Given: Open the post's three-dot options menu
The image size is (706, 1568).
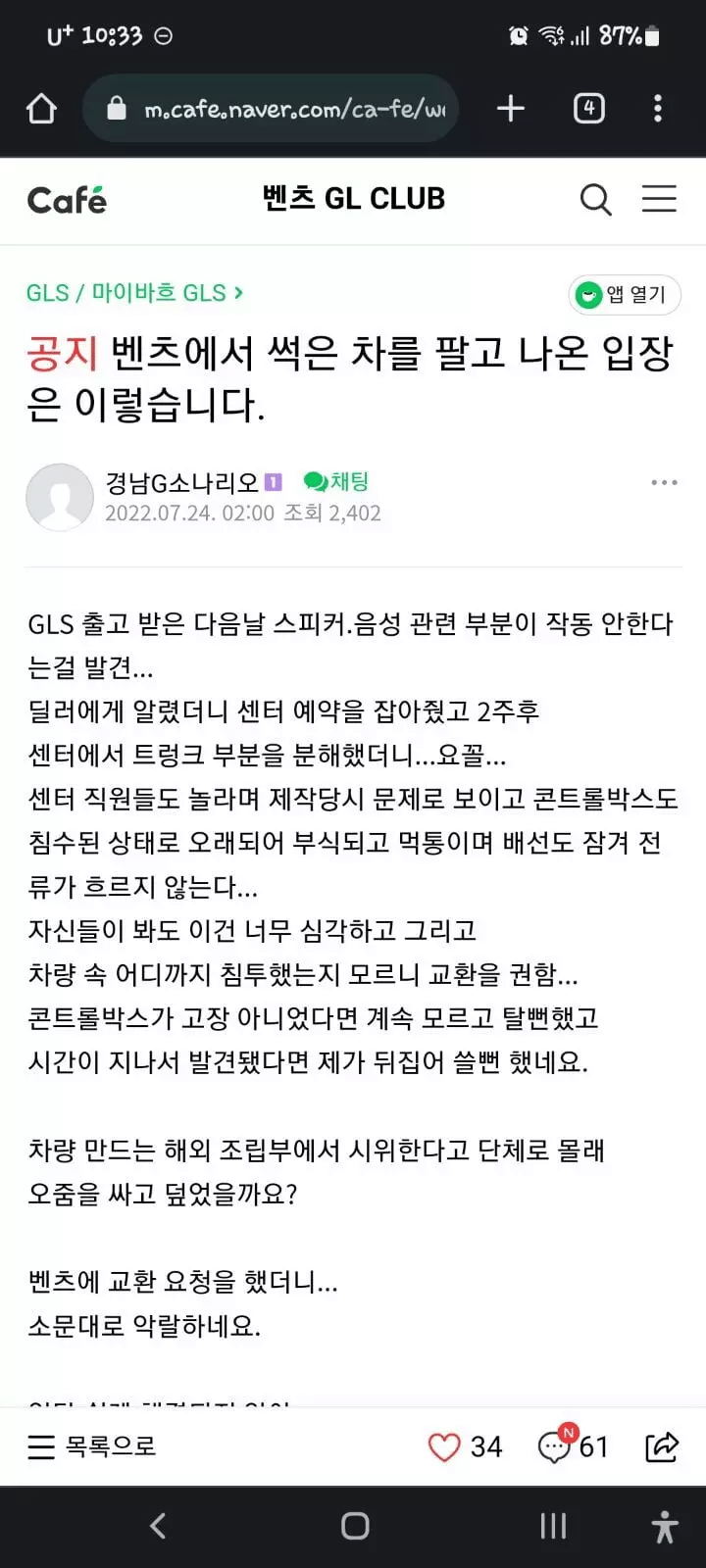Looking at the screenshot, I should coord(664,482).
